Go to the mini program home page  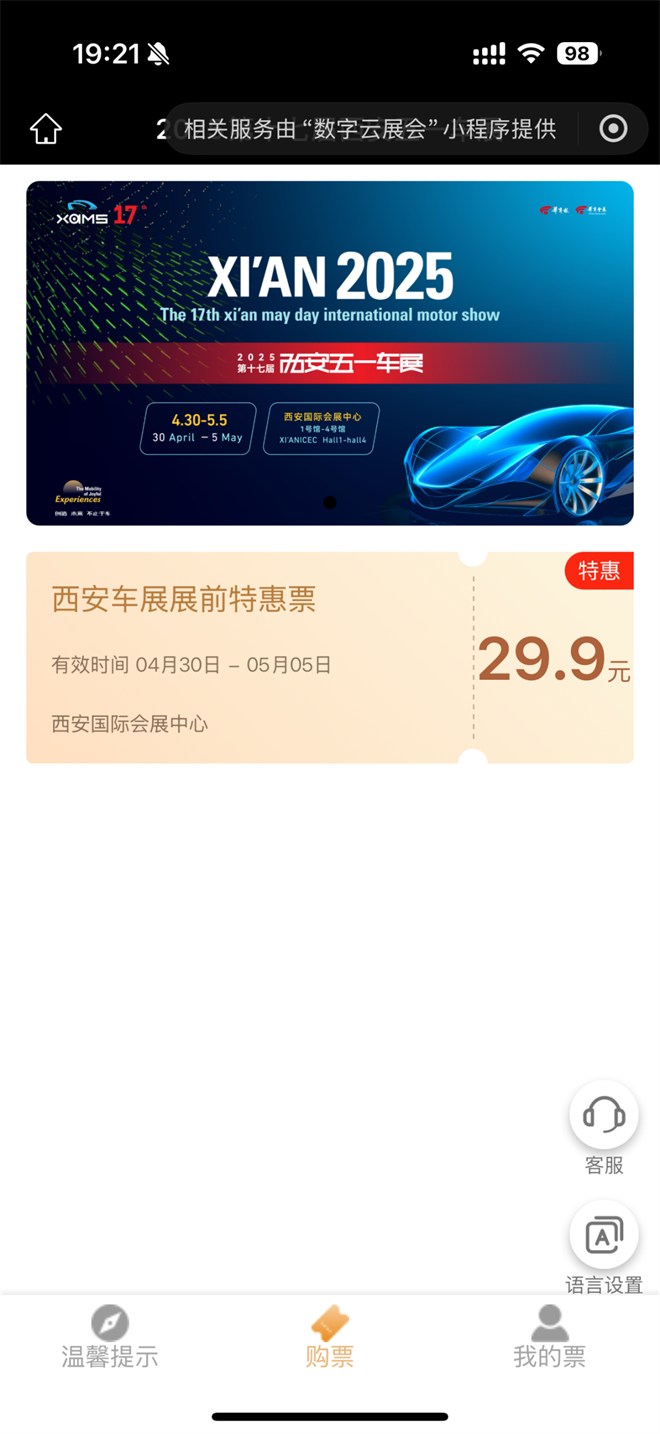tap(46, 129)
